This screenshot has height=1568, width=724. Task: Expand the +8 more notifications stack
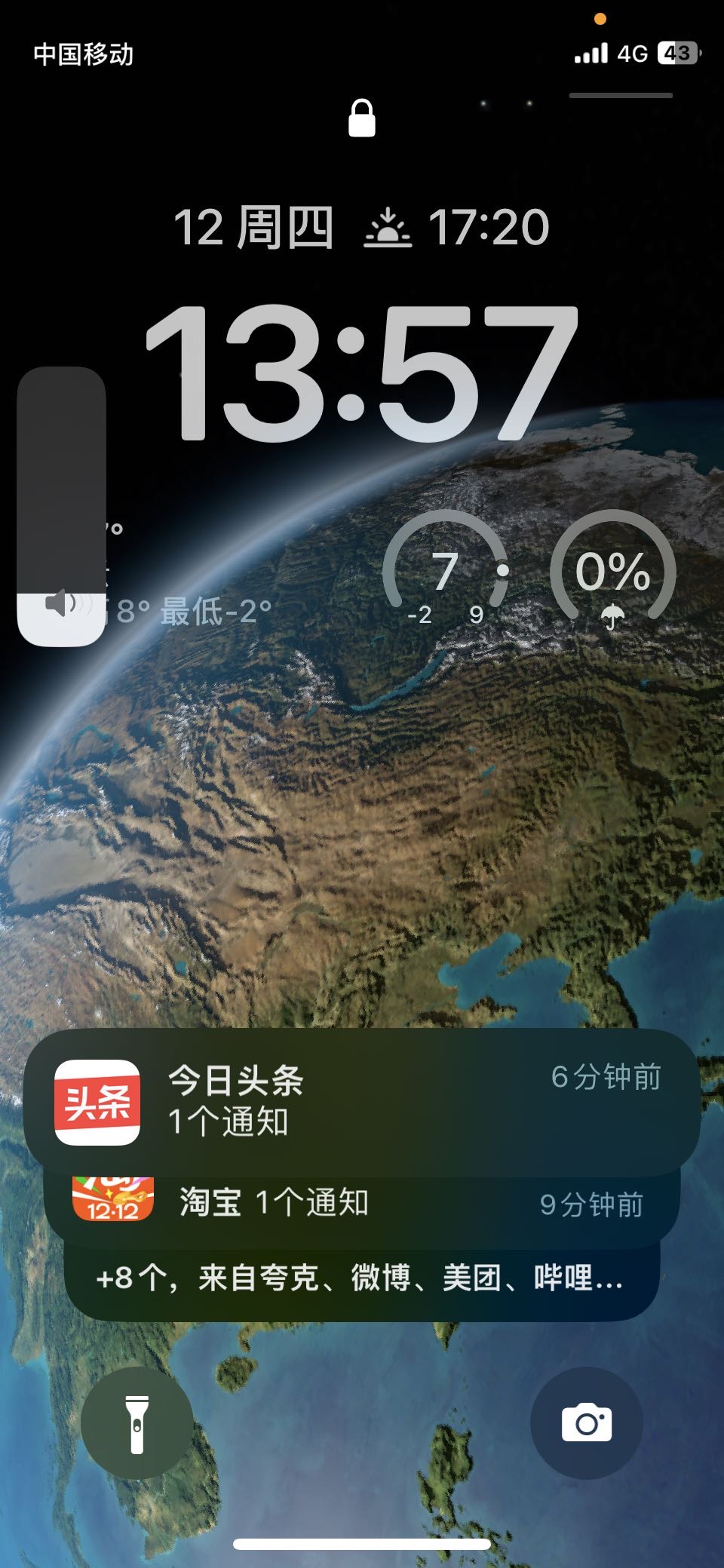pos(360,1280)
